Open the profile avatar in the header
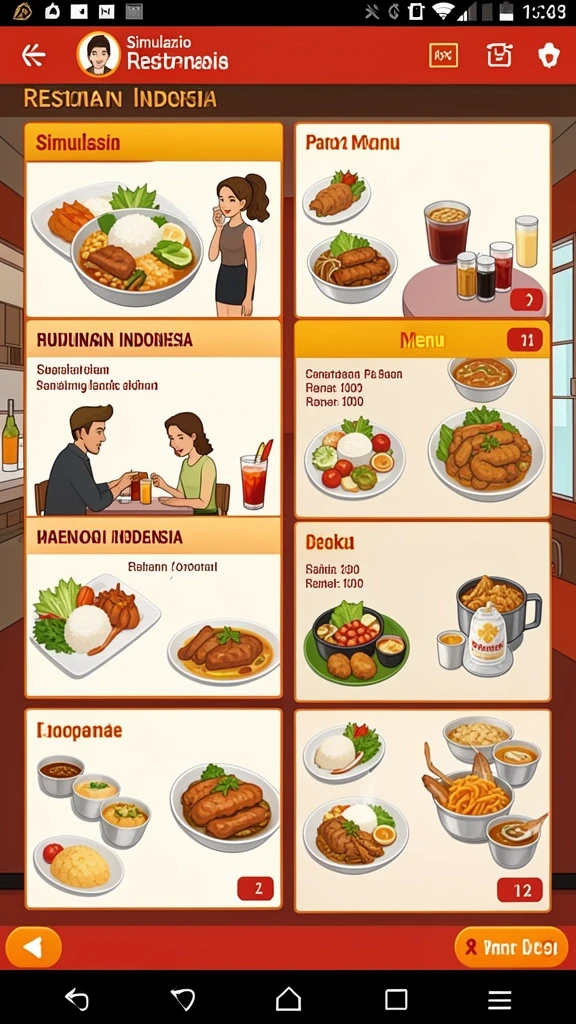 click(99, 54)
